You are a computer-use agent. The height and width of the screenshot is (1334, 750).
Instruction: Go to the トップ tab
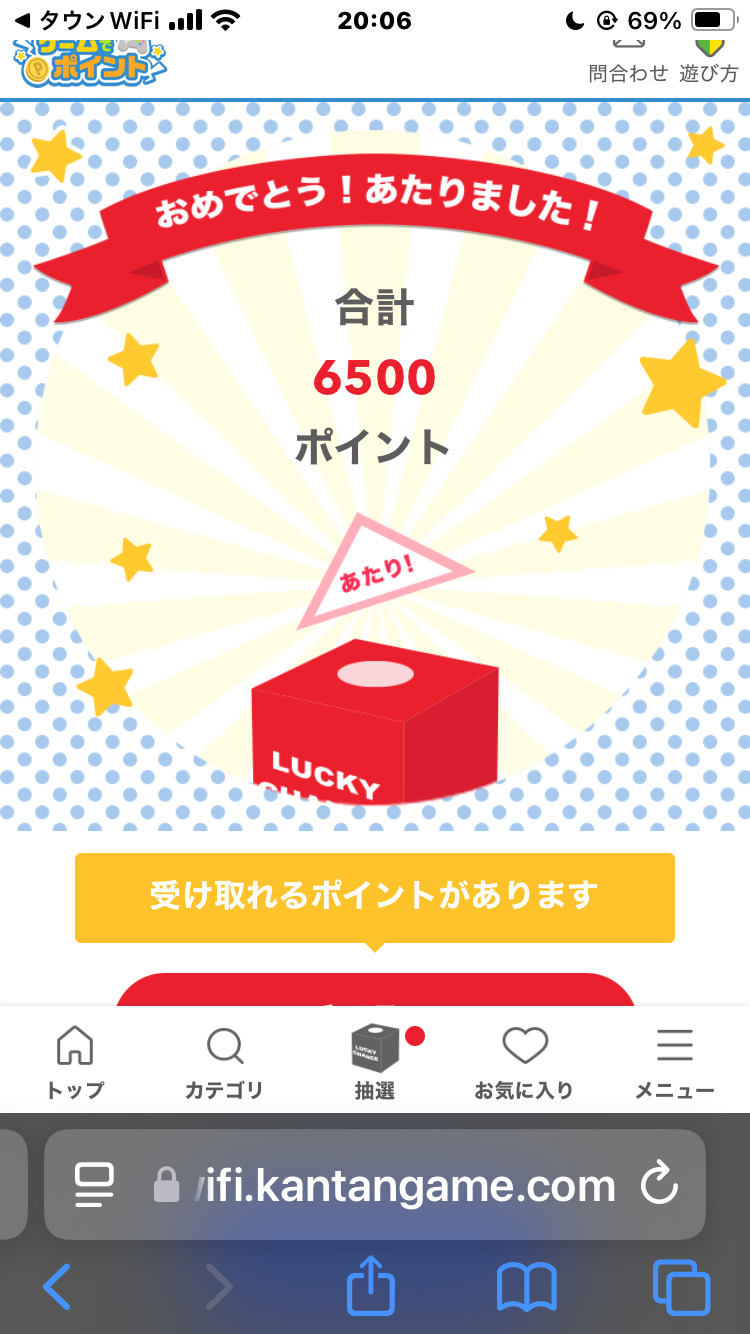(x=75, y=1063)
